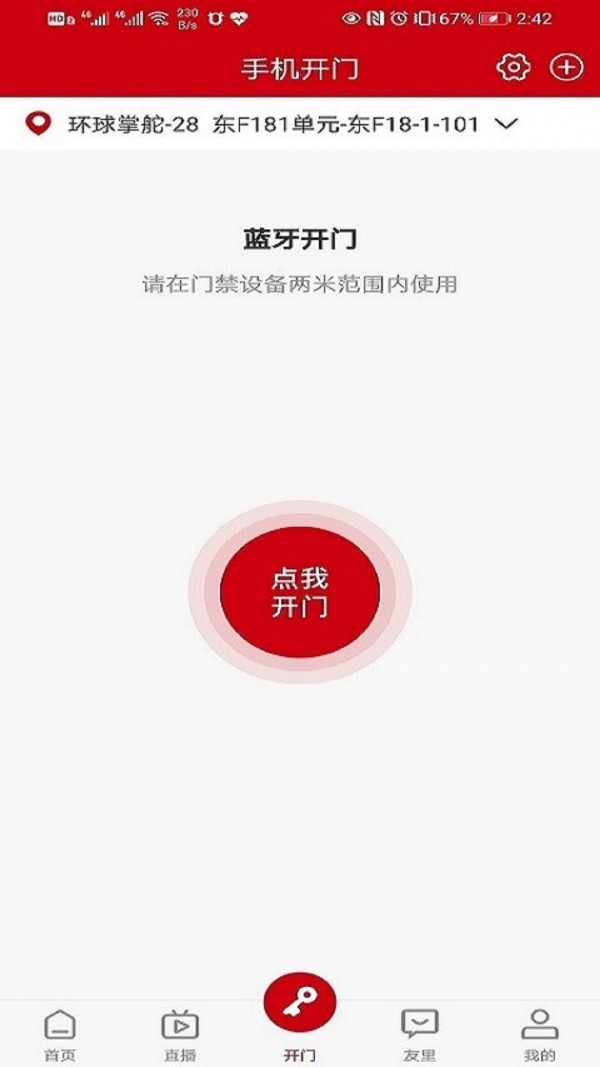This screenshot has width=600, height=1067.
Task: Go to the 友里 tab
Action: click(420, 1034)
